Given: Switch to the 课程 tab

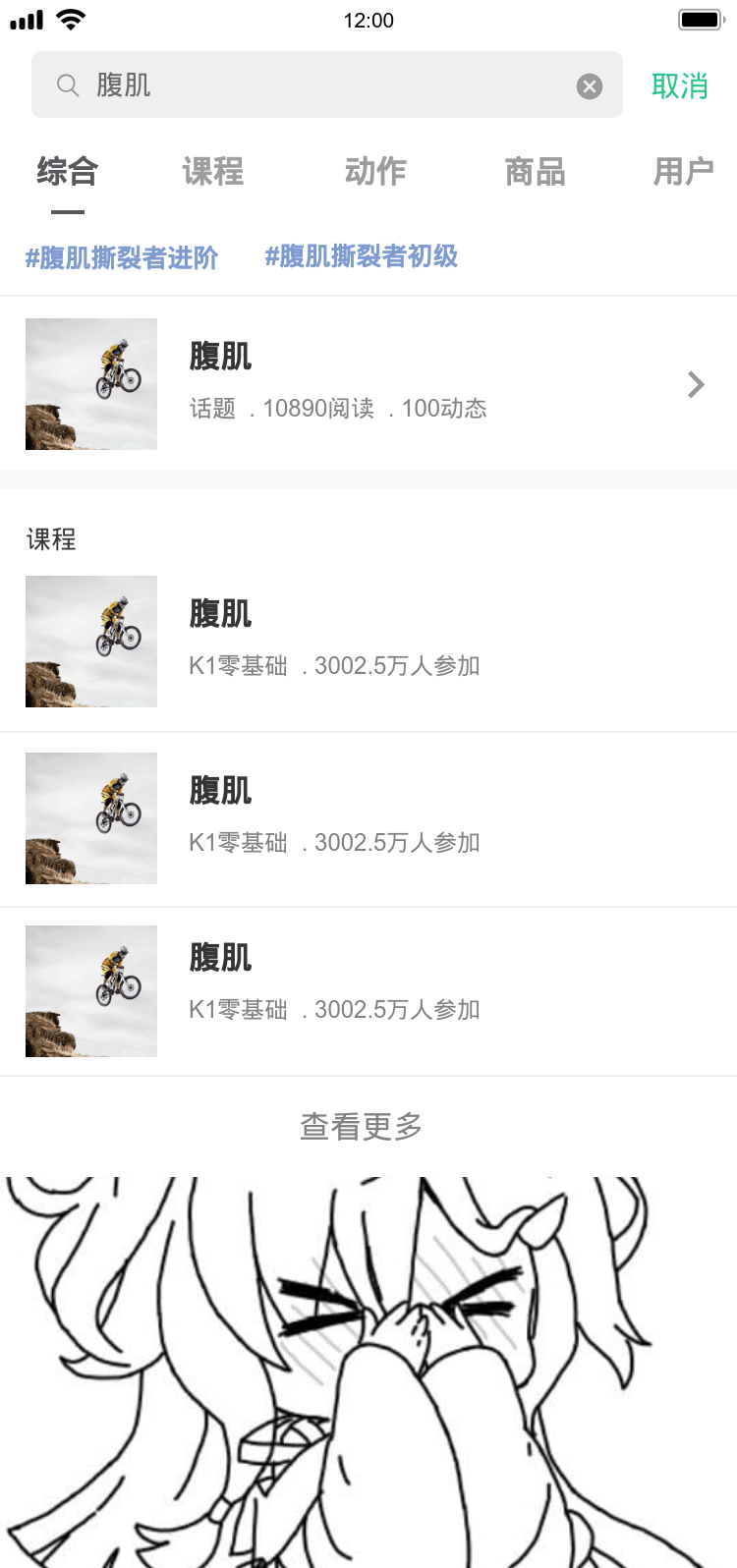Looking at the screenshot, I should coord(213,172).
